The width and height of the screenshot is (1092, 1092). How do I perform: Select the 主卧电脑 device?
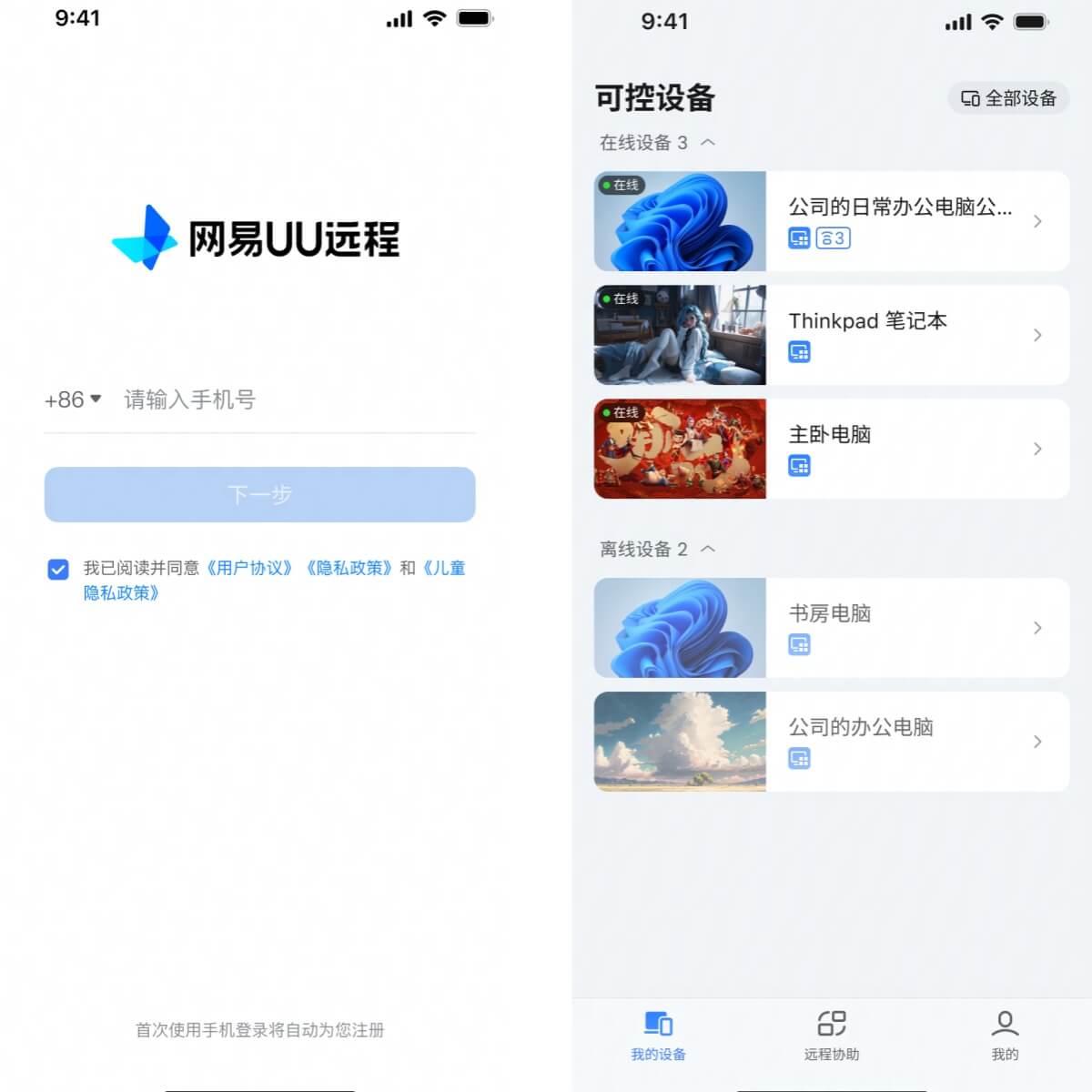pos(831,449)
